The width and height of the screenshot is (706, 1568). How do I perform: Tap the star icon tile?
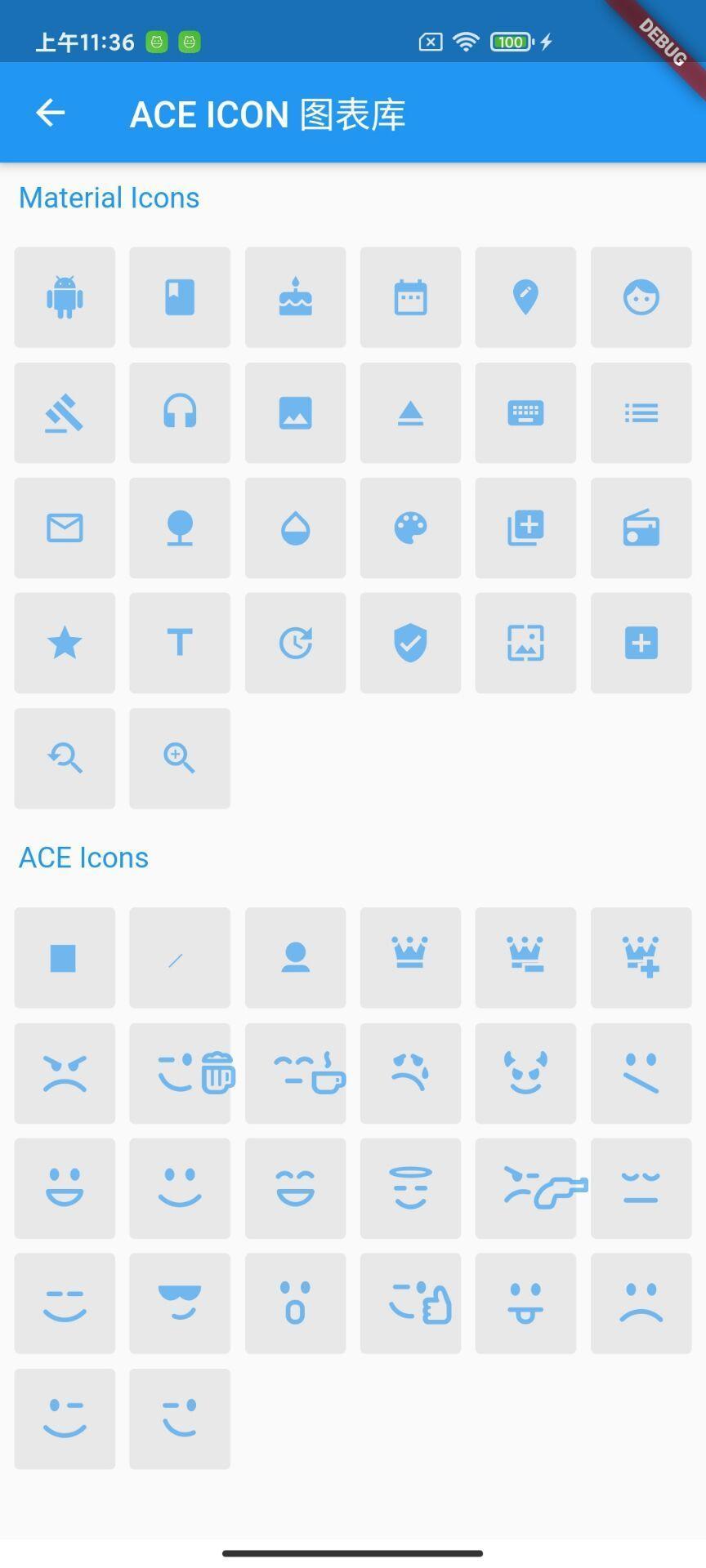(65, 643)
